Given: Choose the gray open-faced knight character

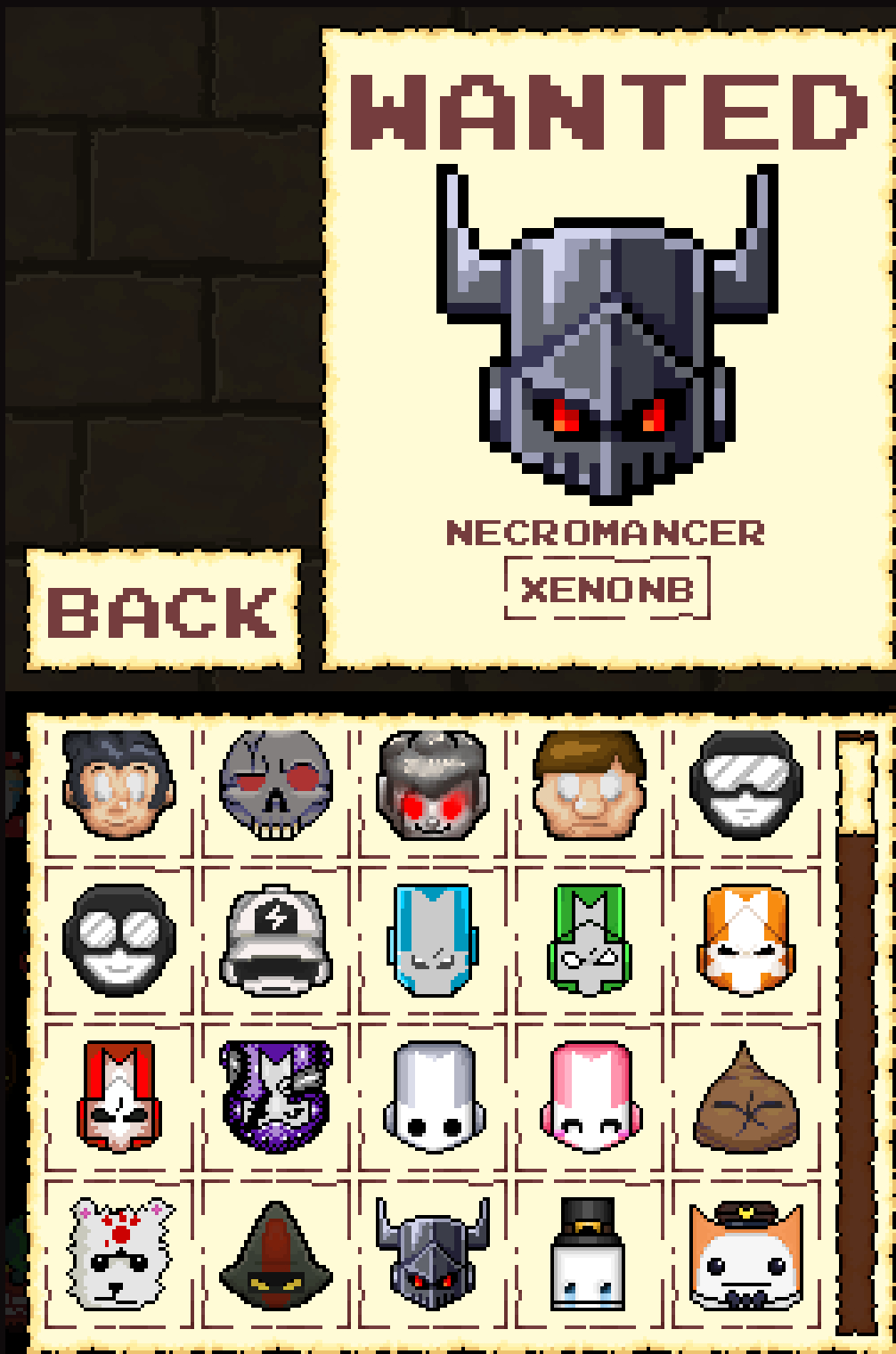Looking at the screenshot, I should (x=432, y=1097).
